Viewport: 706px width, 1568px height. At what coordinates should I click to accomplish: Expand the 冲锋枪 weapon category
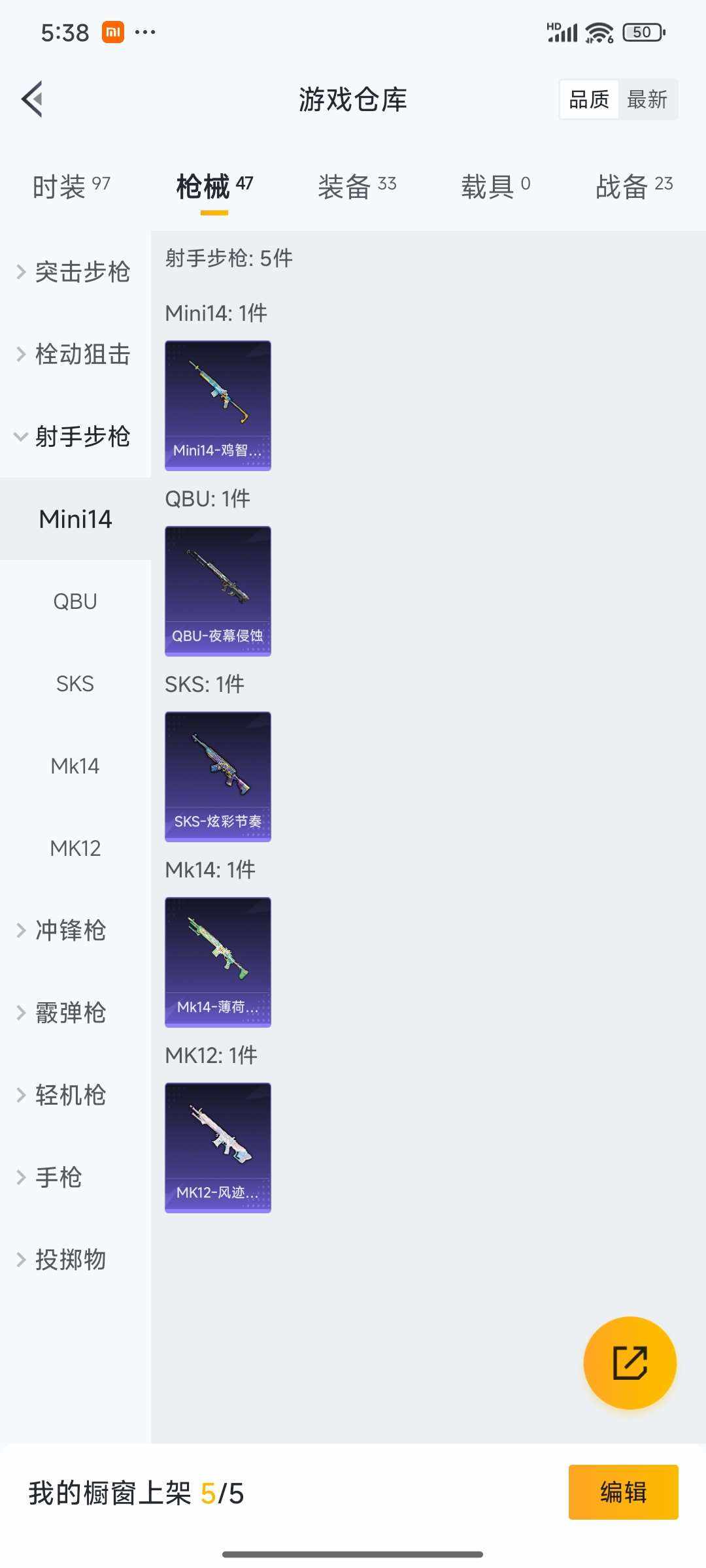[70, 932]
